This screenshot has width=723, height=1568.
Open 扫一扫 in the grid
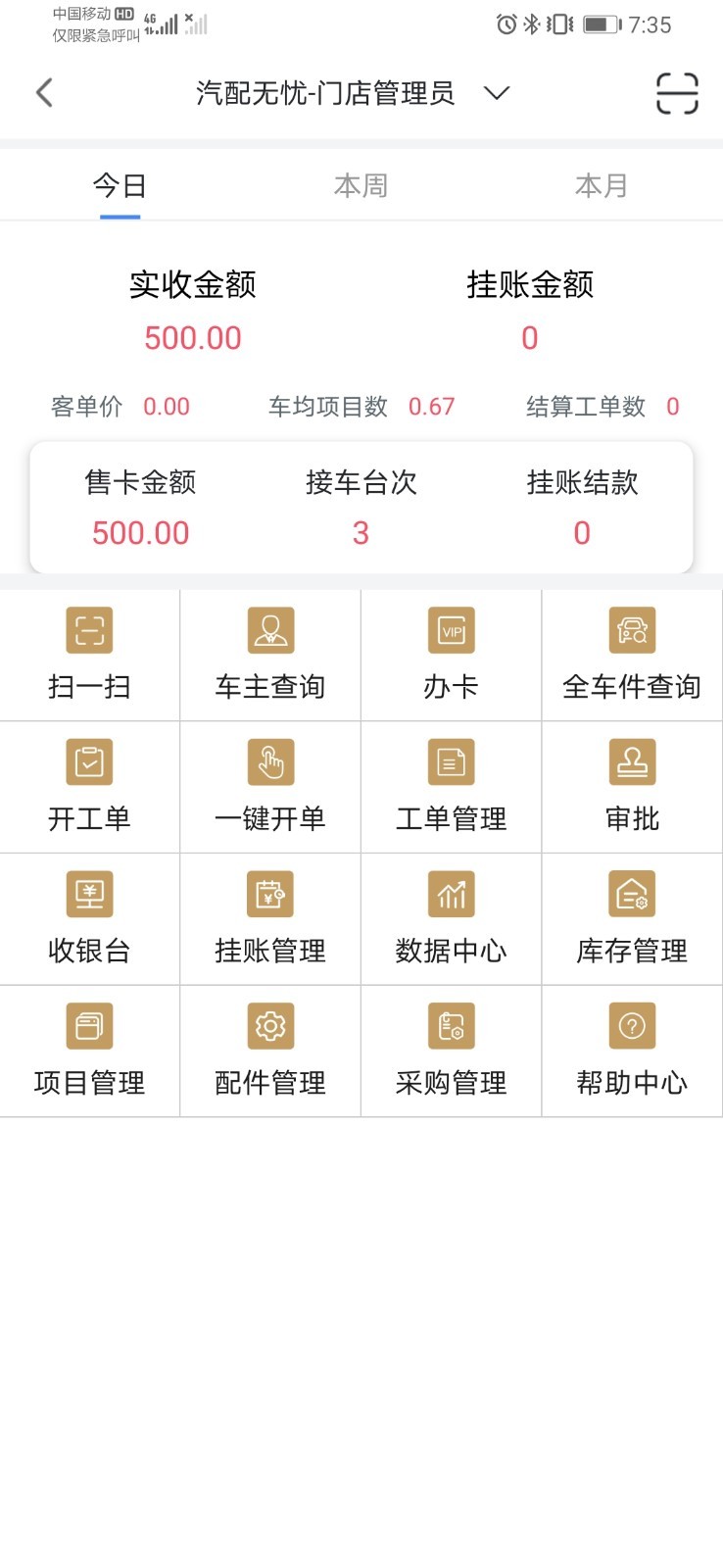(89, 655)
